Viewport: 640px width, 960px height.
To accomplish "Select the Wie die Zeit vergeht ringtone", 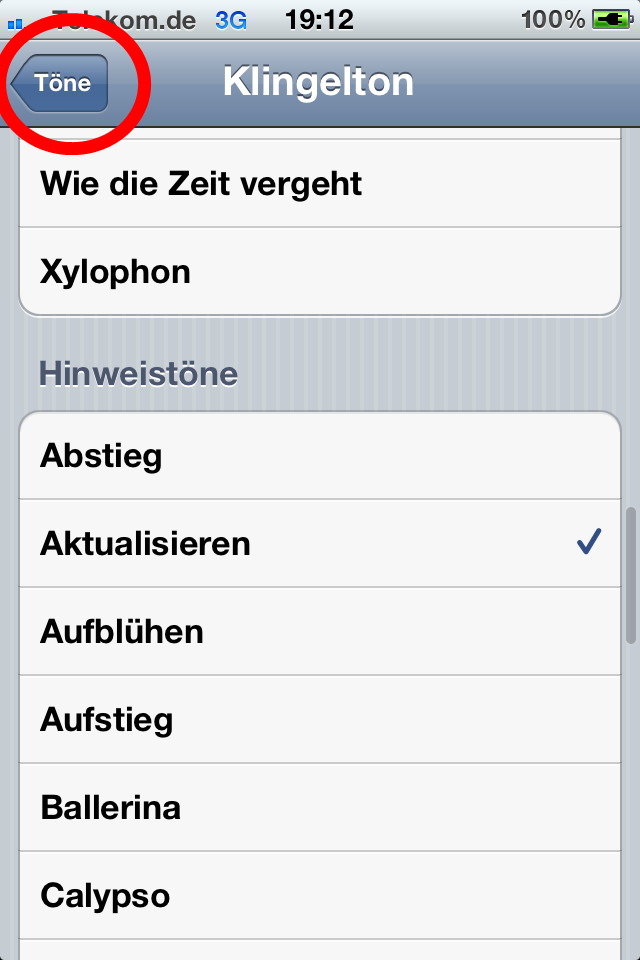I will point(320,184).
